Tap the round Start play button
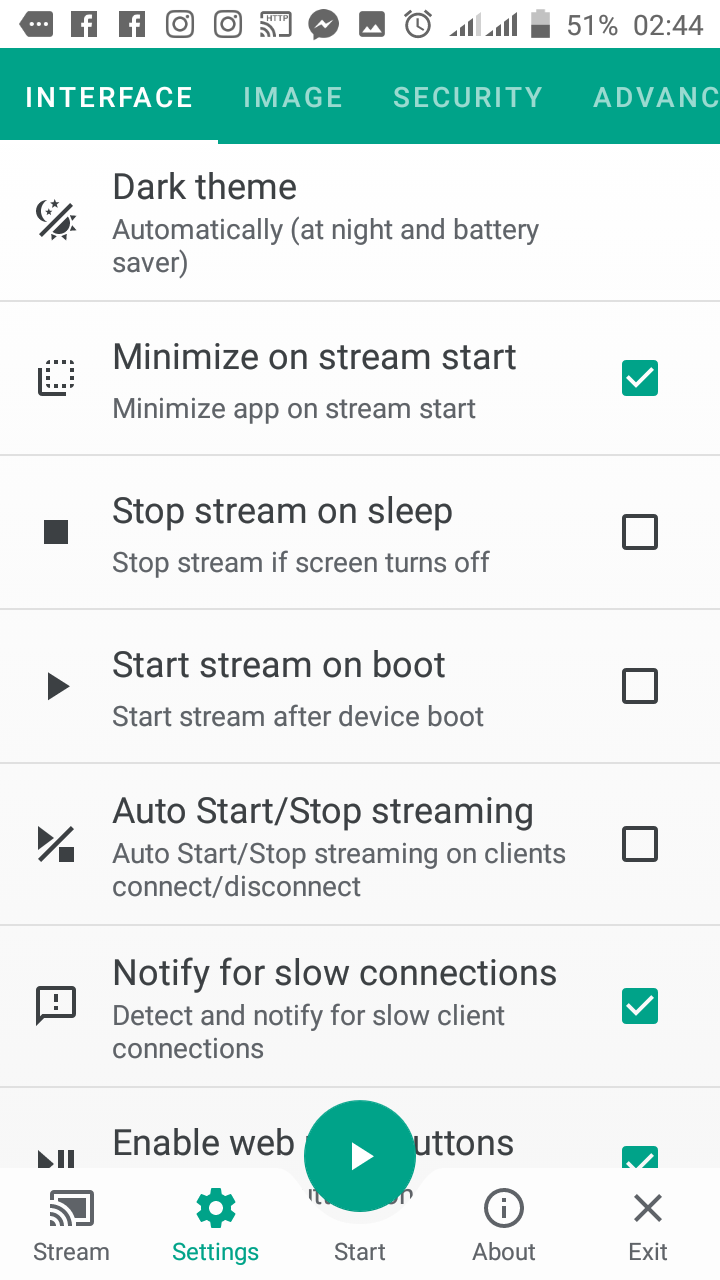 [x=360, y=1156]
